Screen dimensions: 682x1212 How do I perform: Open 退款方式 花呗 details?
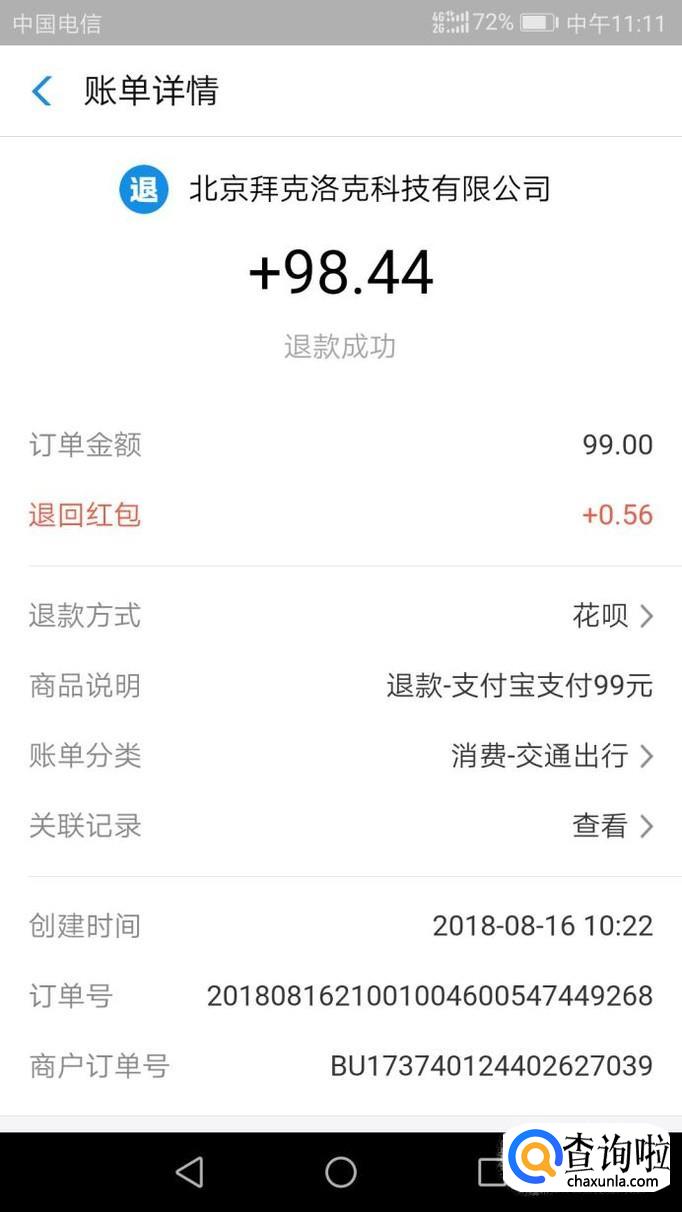point(611,616)
